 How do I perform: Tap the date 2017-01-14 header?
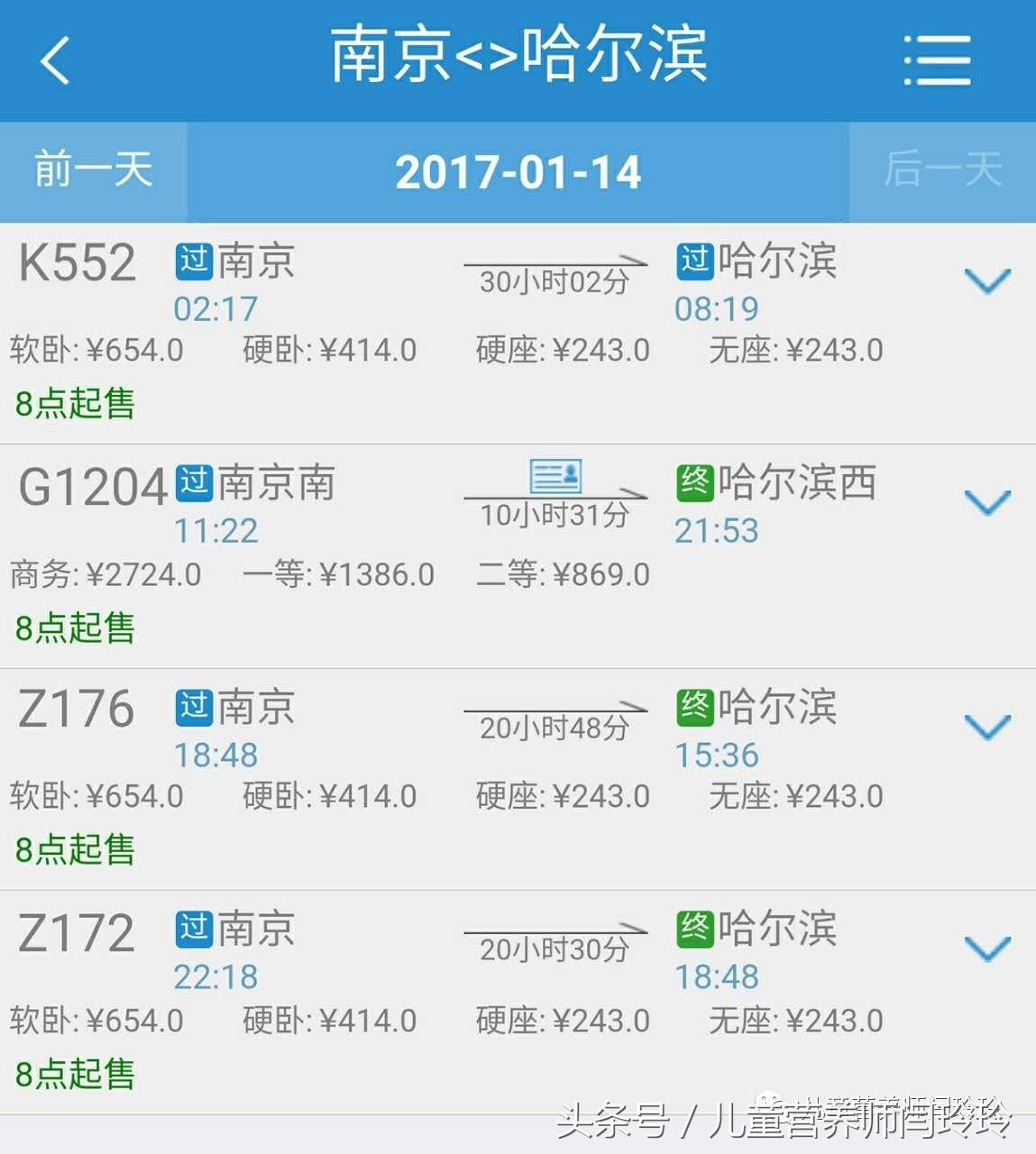point(519,172)
